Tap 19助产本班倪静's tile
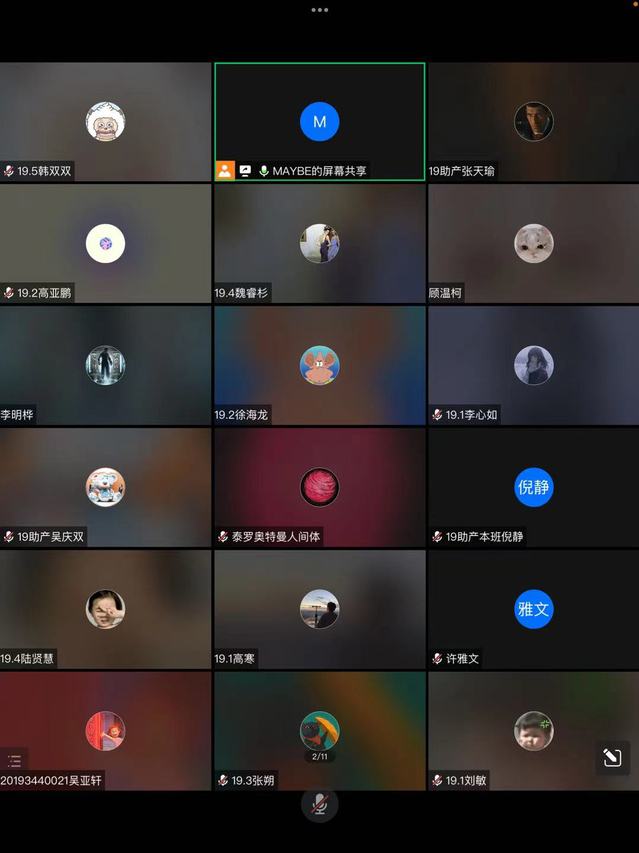This screenshot has height=853, width=639. 533,488
